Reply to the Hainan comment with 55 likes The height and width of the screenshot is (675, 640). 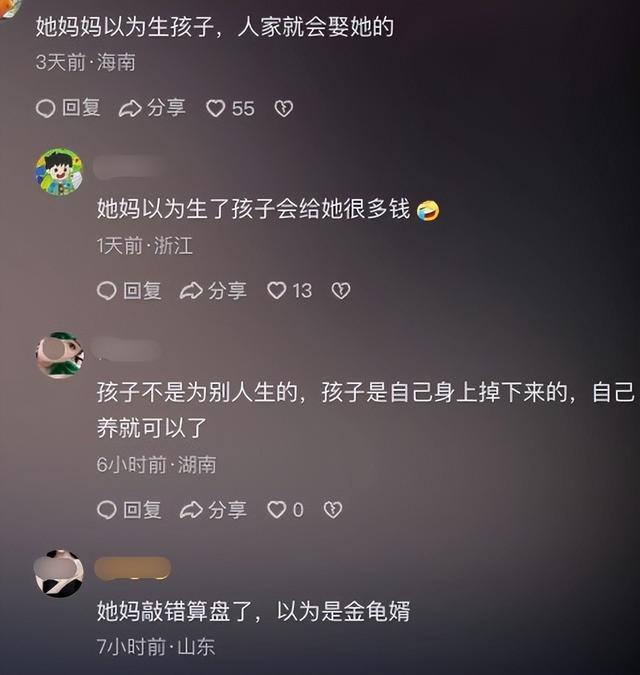(68, 108)
